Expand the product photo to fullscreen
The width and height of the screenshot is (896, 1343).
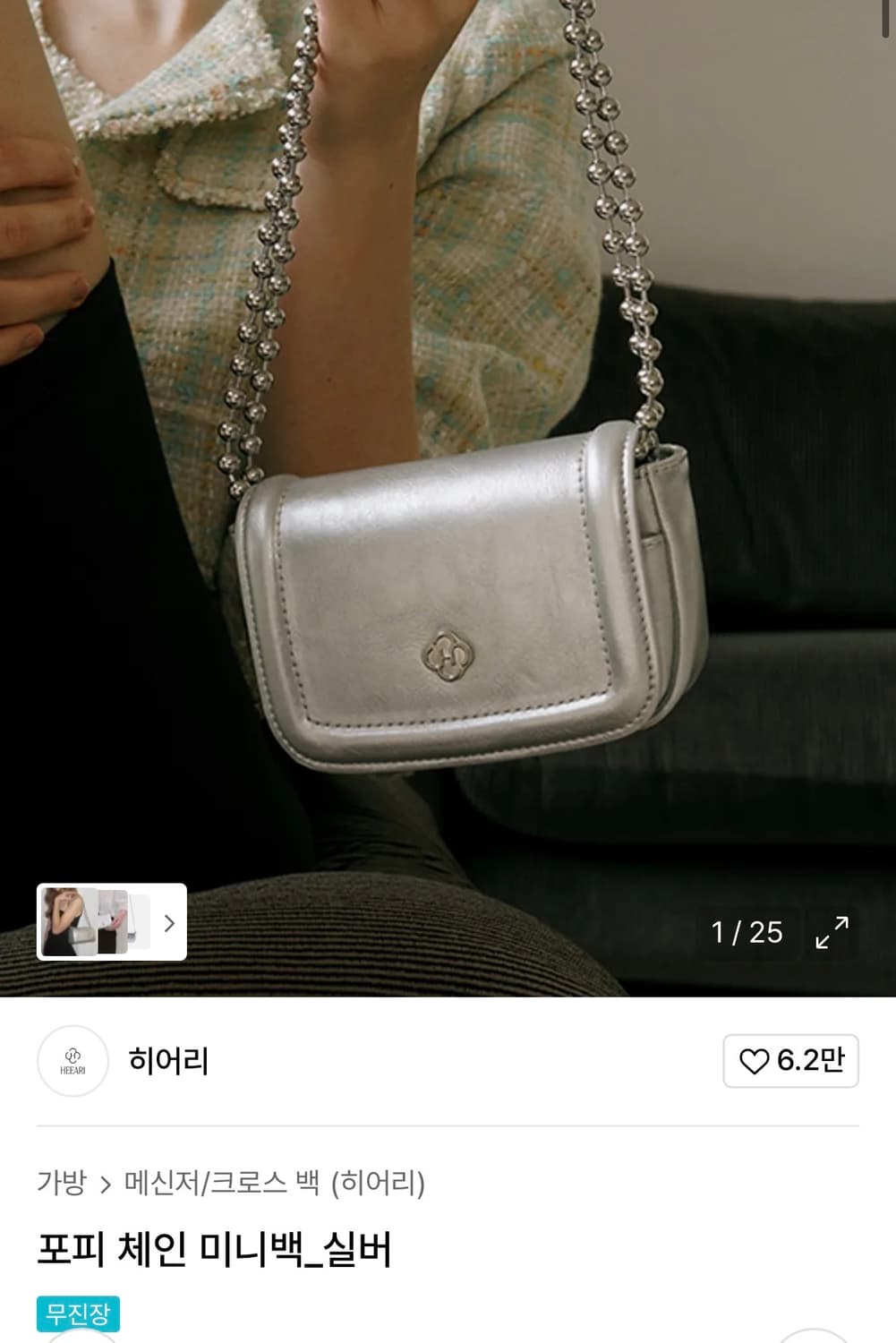(833, 934)
